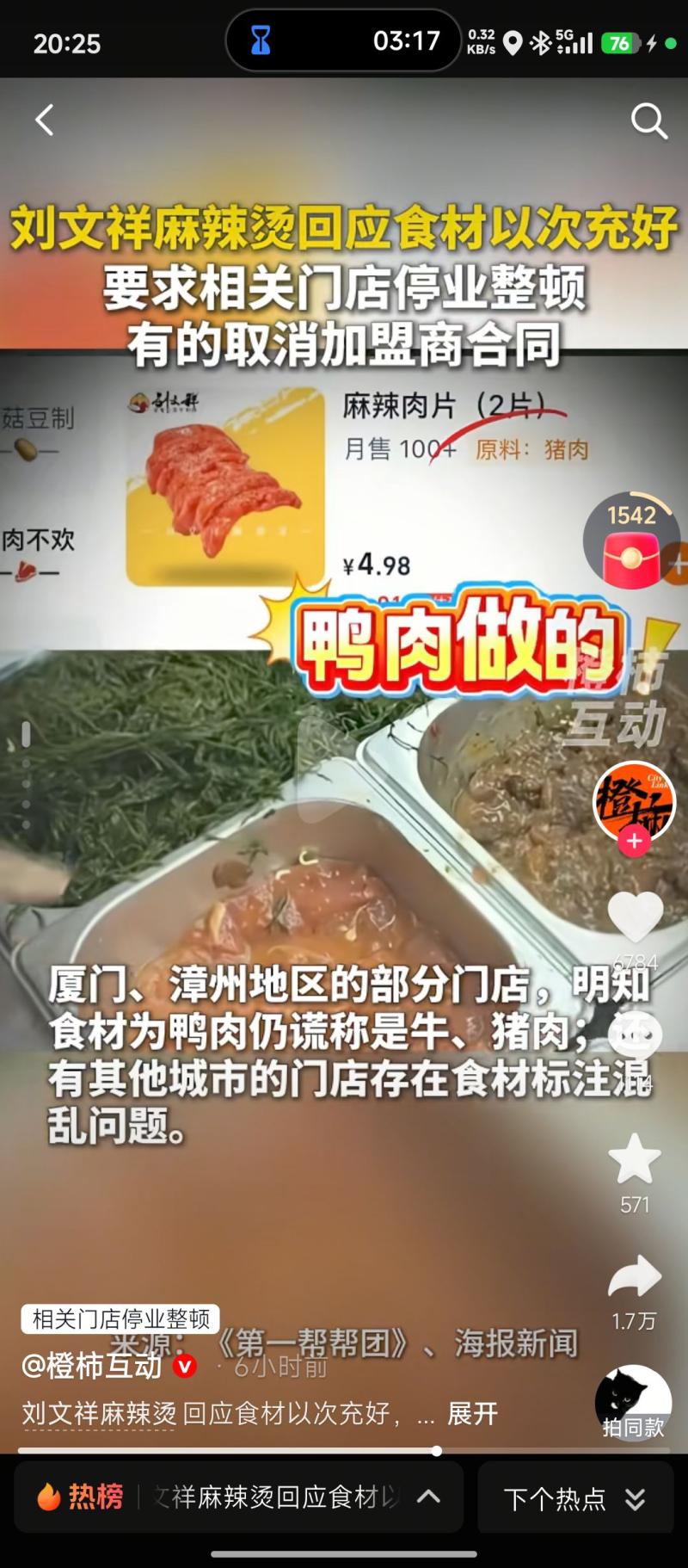688x1568 pixels.
Task: Open search with the magnifier icon
Action: [x=648, y=121]
